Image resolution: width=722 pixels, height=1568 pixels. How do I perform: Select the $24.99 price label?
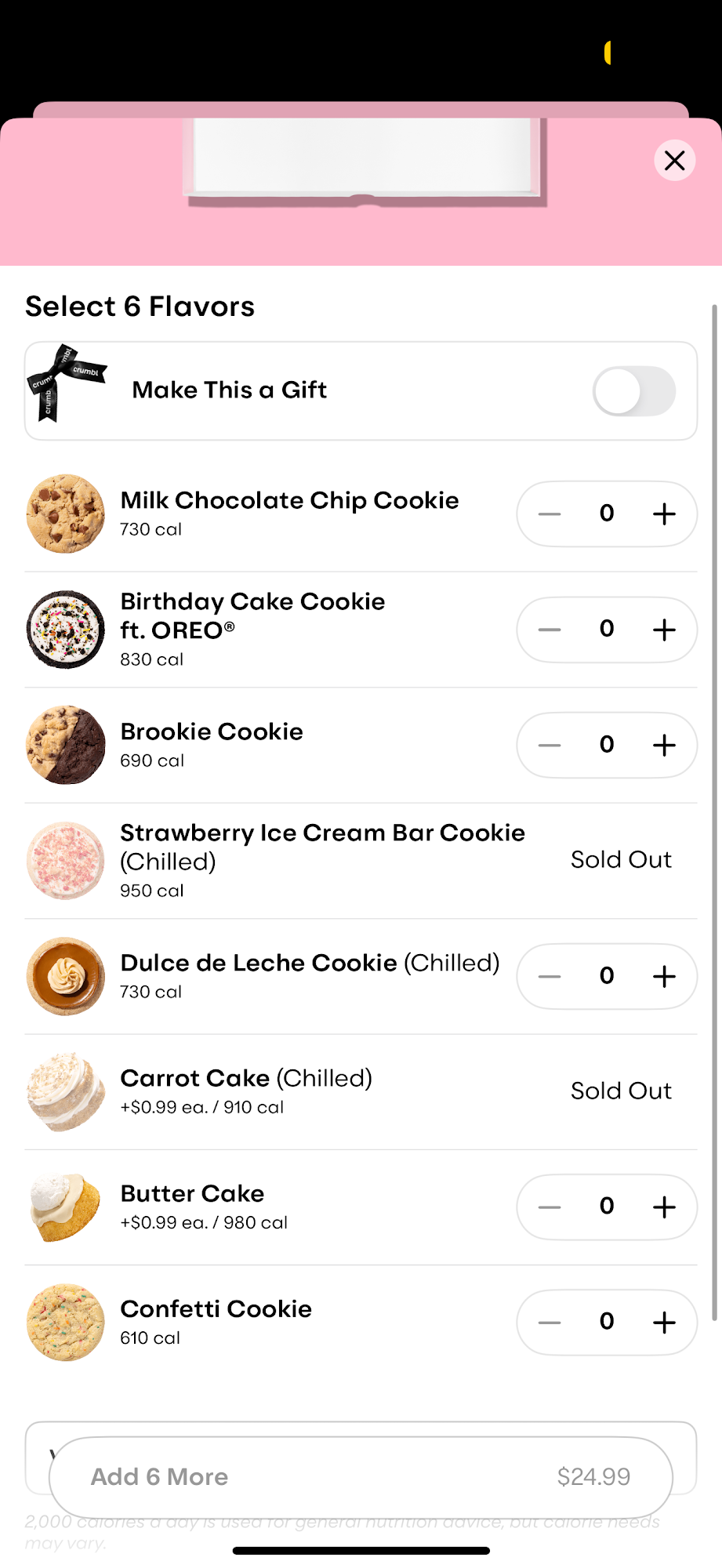tap(594, 1477)
